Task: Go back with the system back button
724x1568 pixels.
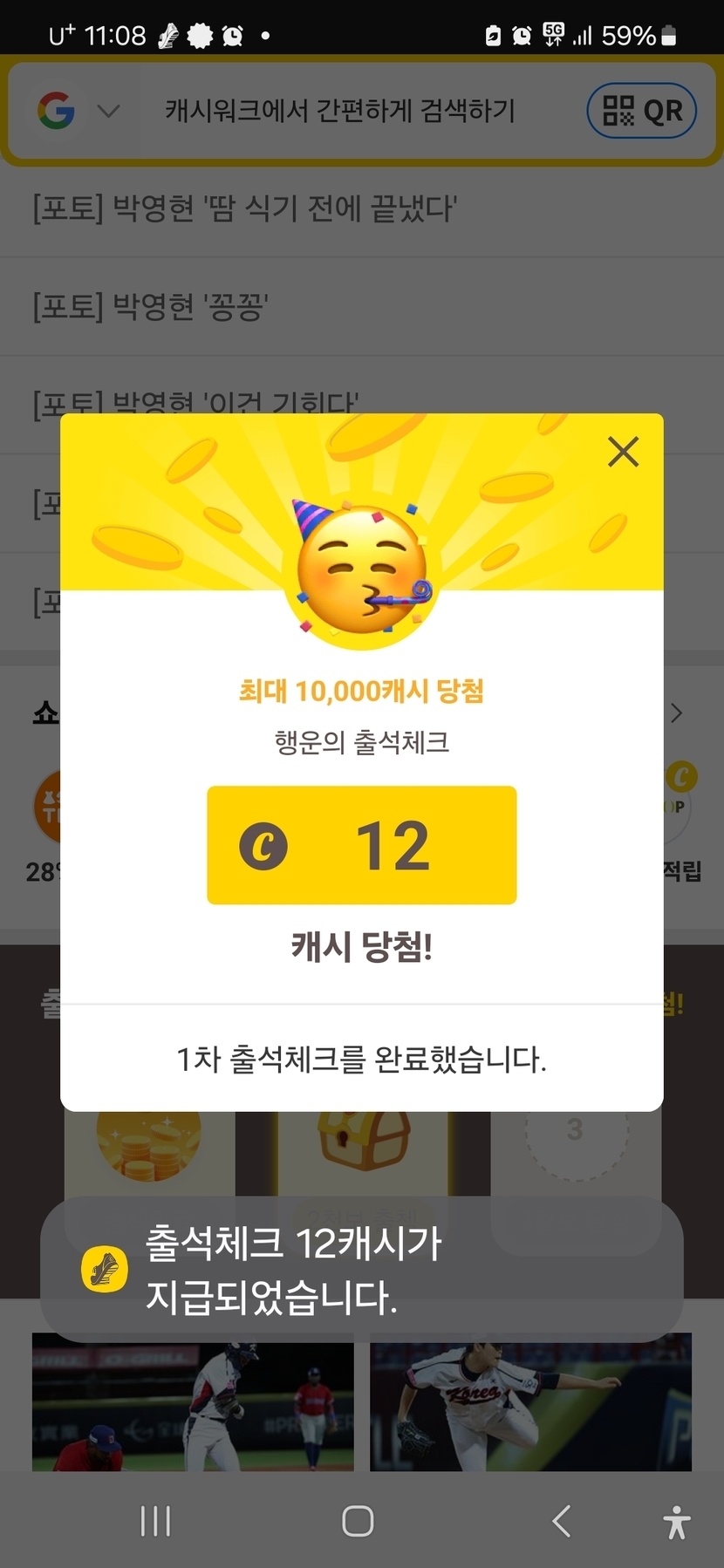Action: (563, 1521)
